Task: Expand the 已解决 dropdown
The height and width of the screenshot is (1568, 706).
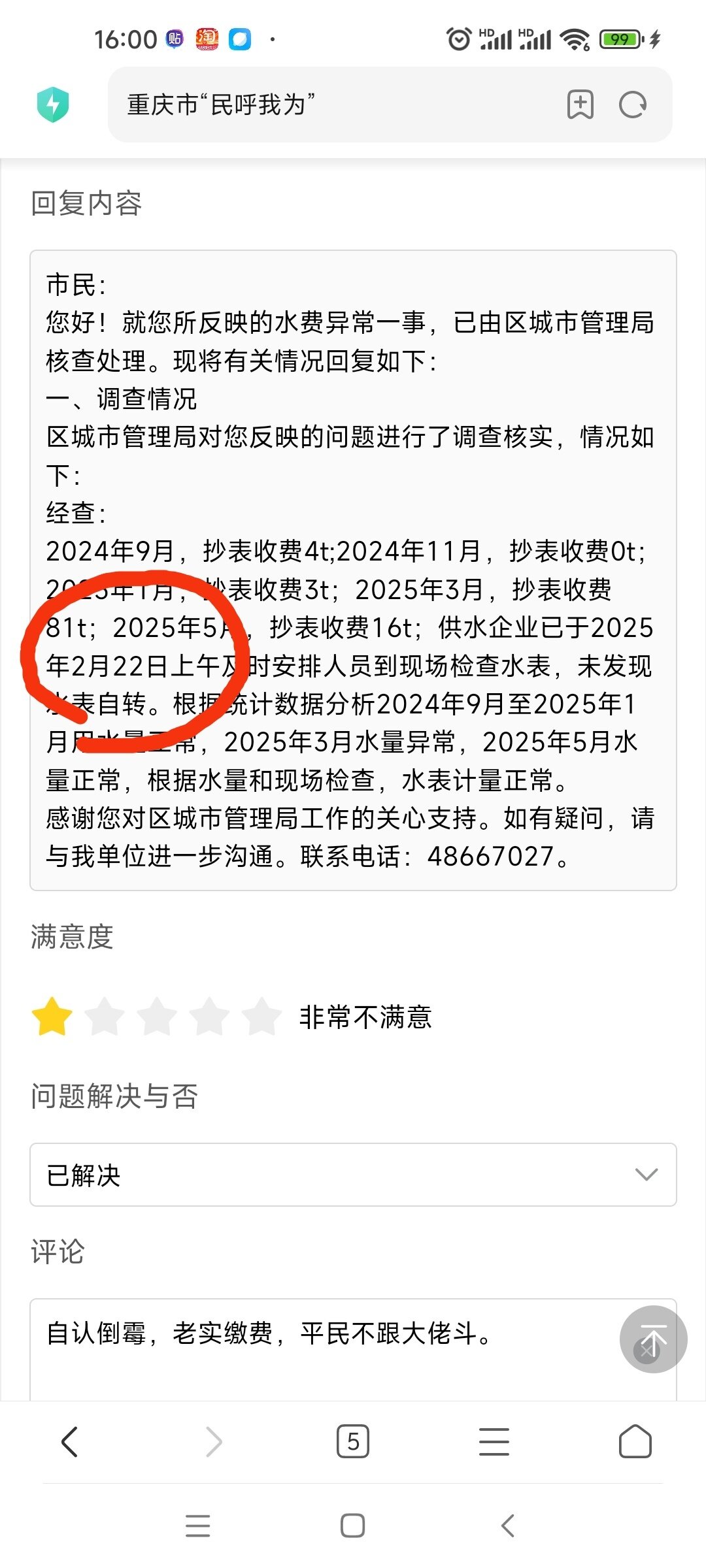Action: [353, 1175]
